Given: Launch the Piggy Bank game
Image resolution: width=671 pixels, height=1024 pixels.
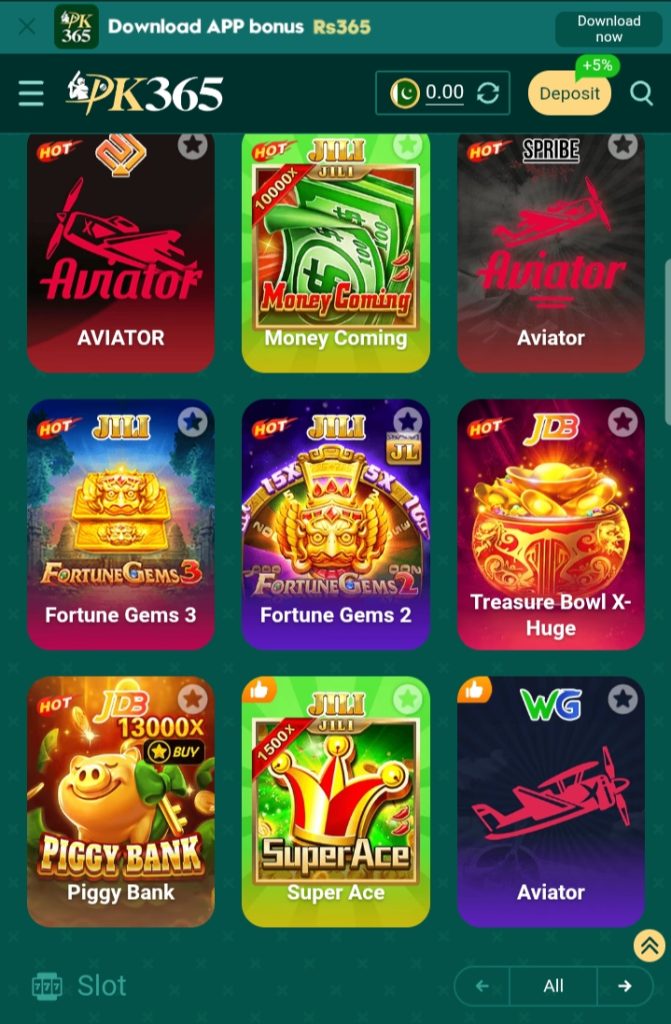Looking at the screenshot, I should 121,800.
